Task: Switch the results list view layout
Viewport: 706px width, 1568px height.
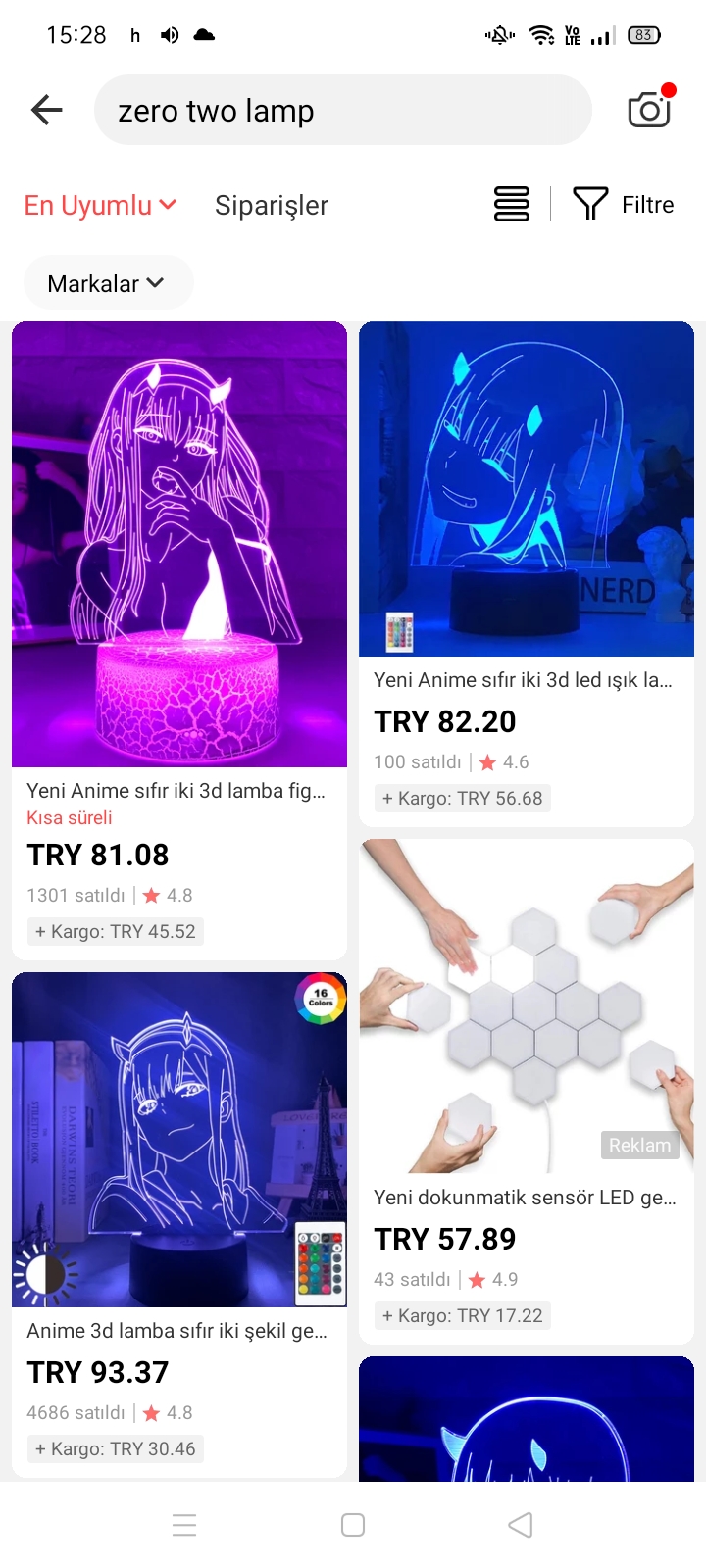Action: (x=512, y=204)
